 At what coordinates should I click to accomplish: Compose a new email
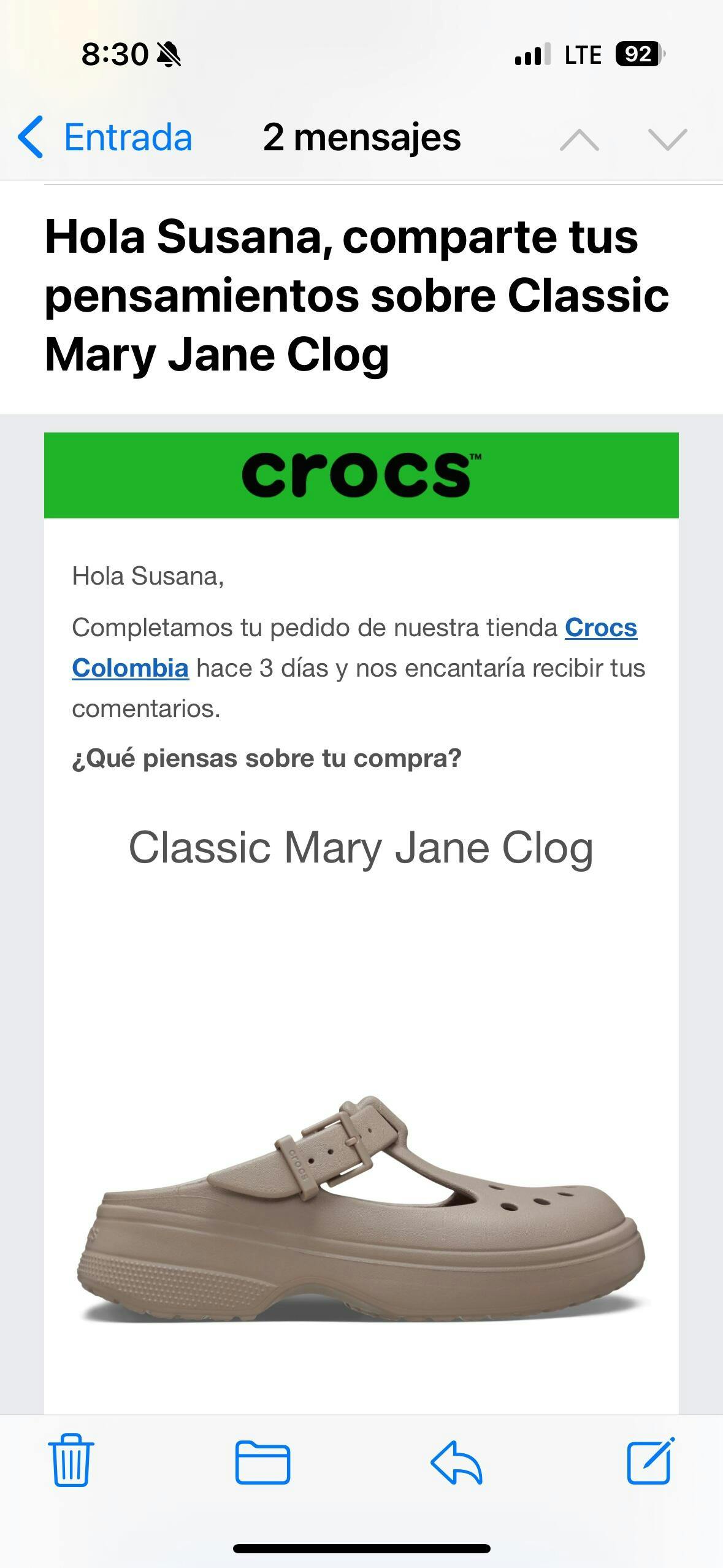point(650,1461)
